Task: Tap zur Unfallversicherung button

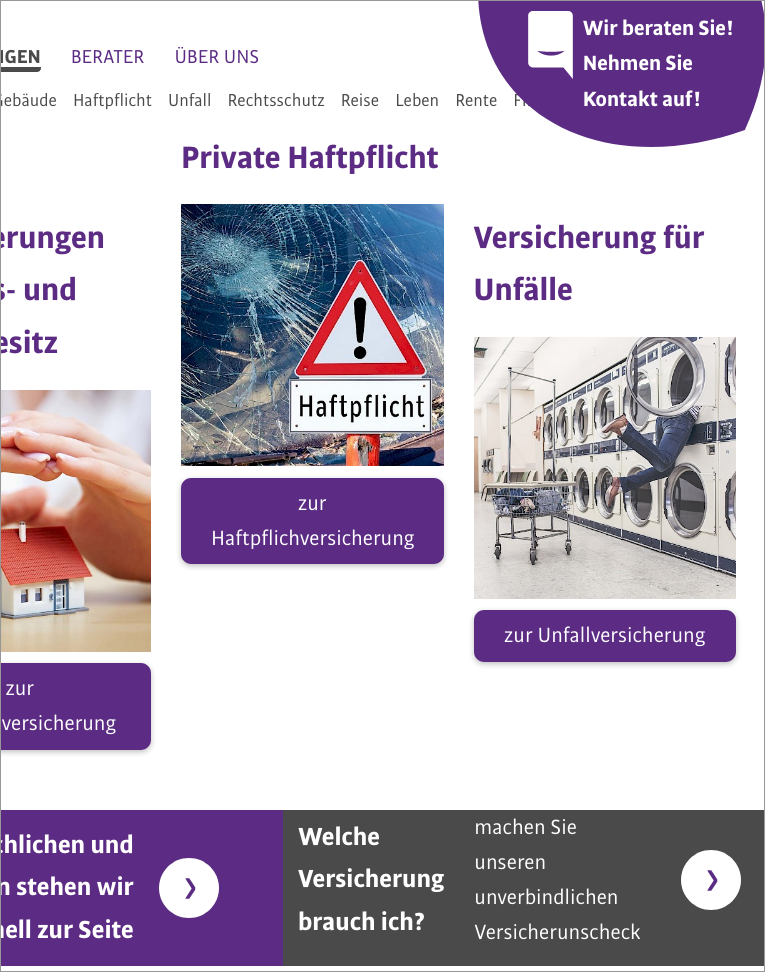Action: coord(604,636)
